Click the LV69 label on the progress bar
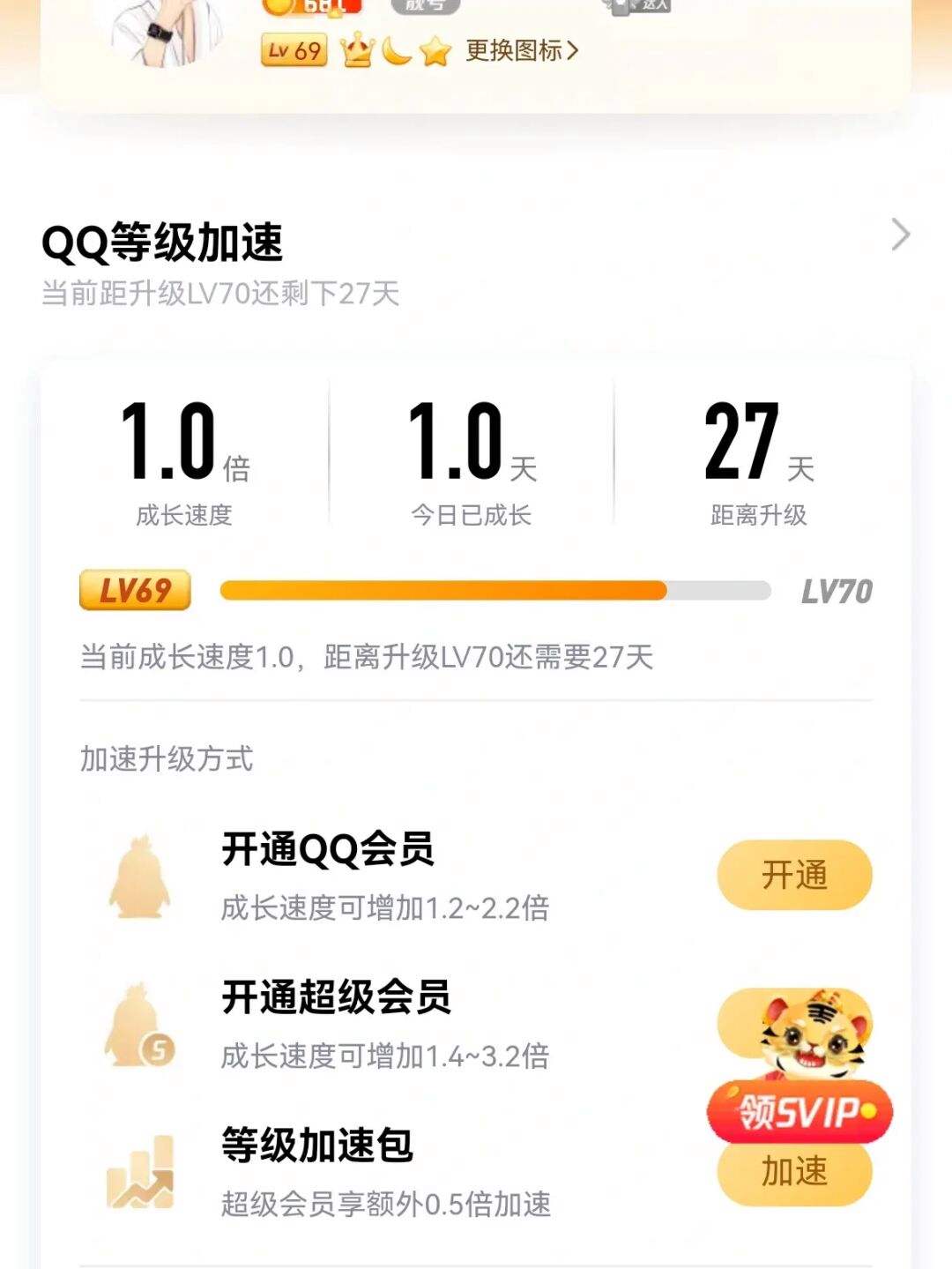The image size is (952, 1269). [134, 590]
